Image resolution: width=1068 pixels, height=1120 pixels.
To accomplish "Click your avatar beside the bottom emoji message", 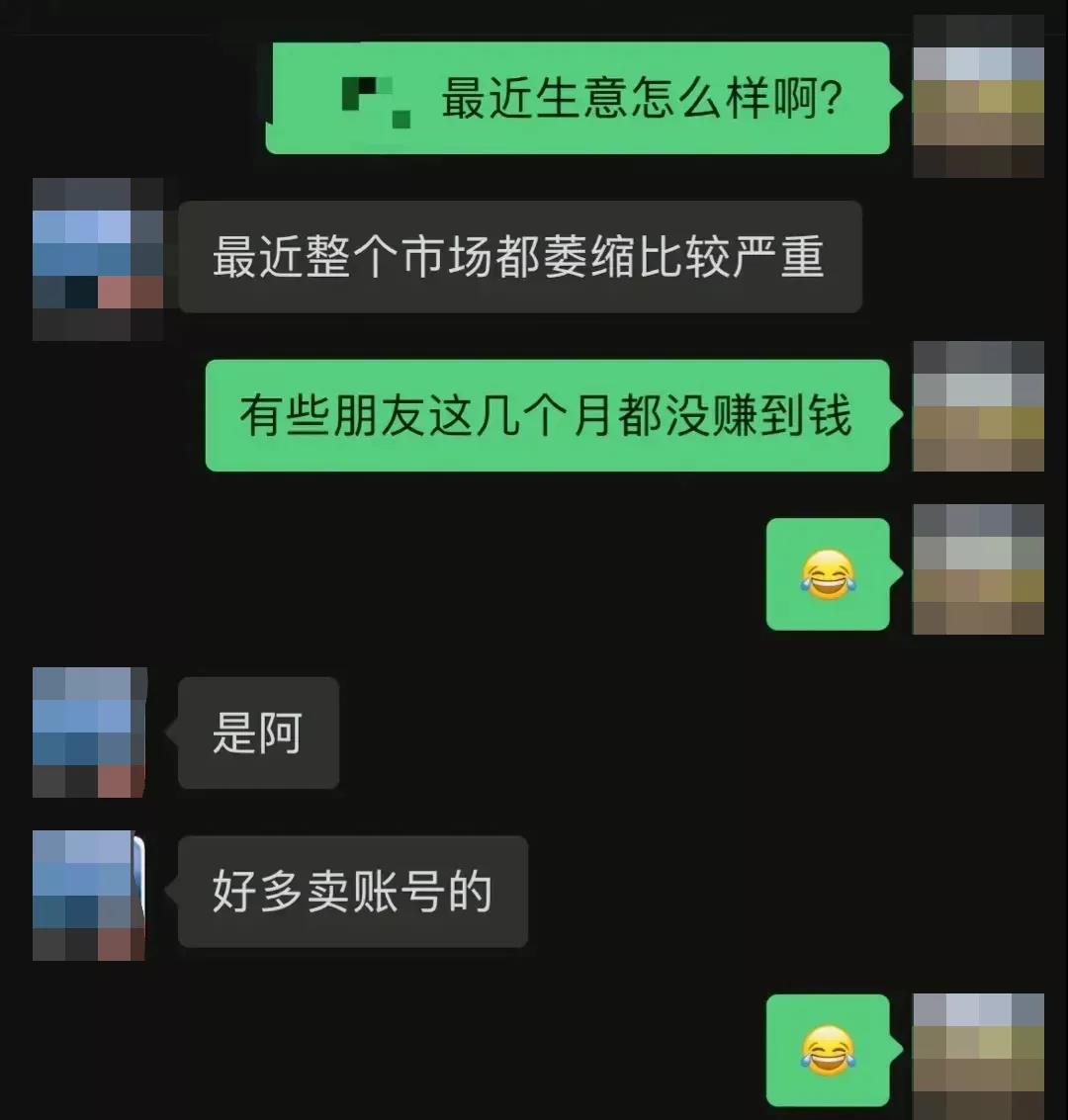I will [979, 1051].
